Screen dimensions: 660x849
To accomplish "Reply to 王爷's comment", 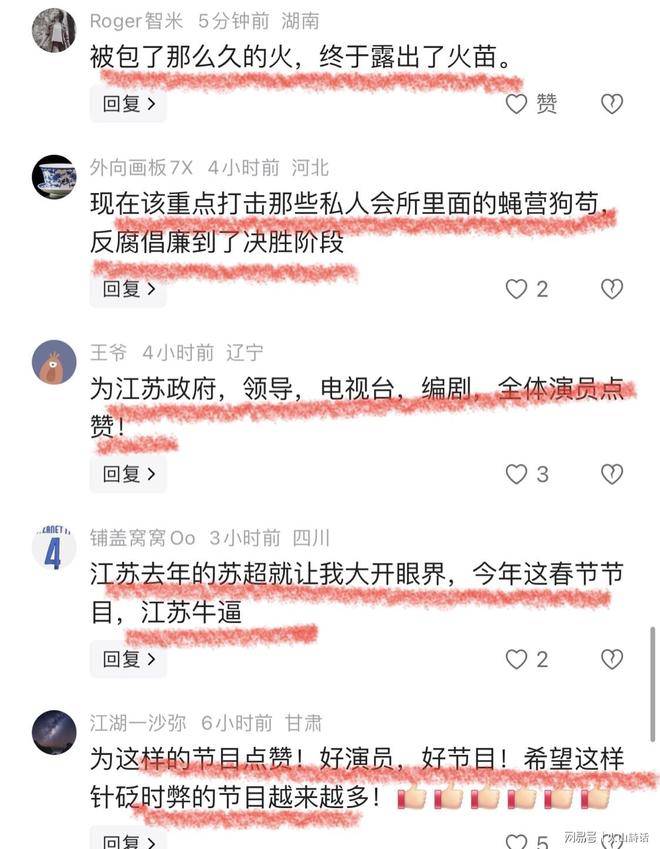I will [x=129, y=474].
